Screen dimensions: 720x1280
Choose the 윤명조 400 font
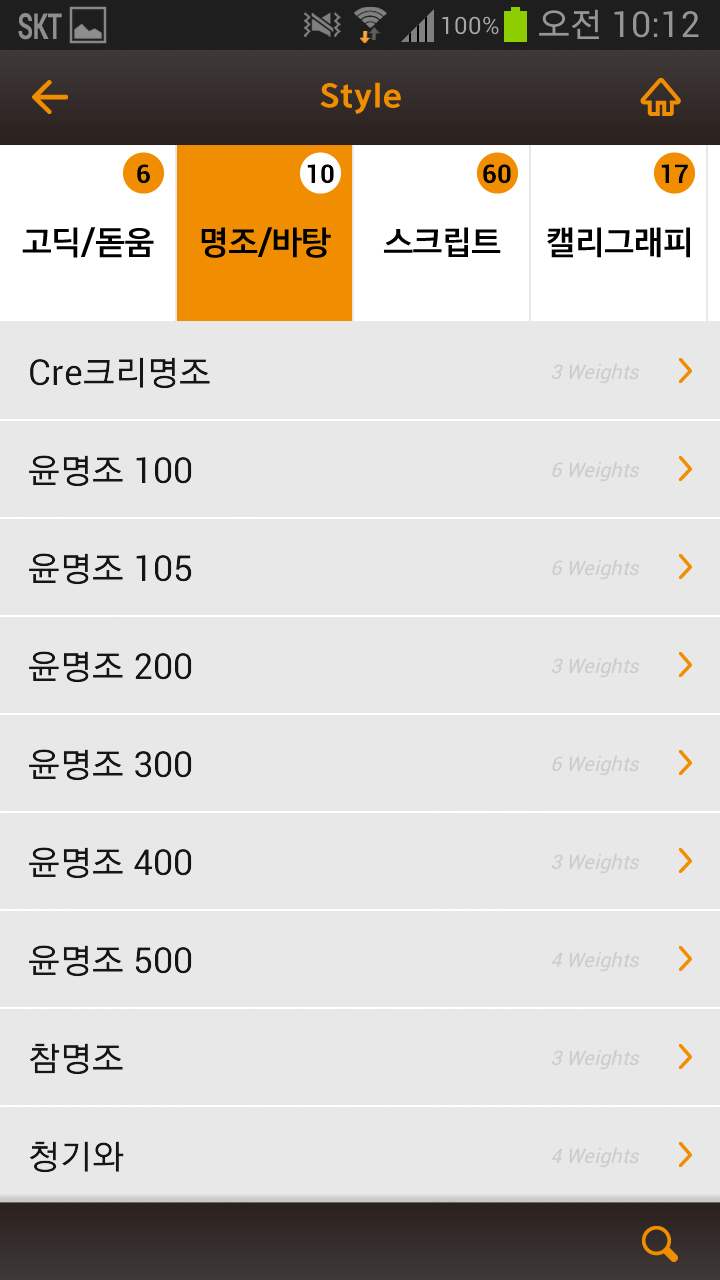coord(360,862)
